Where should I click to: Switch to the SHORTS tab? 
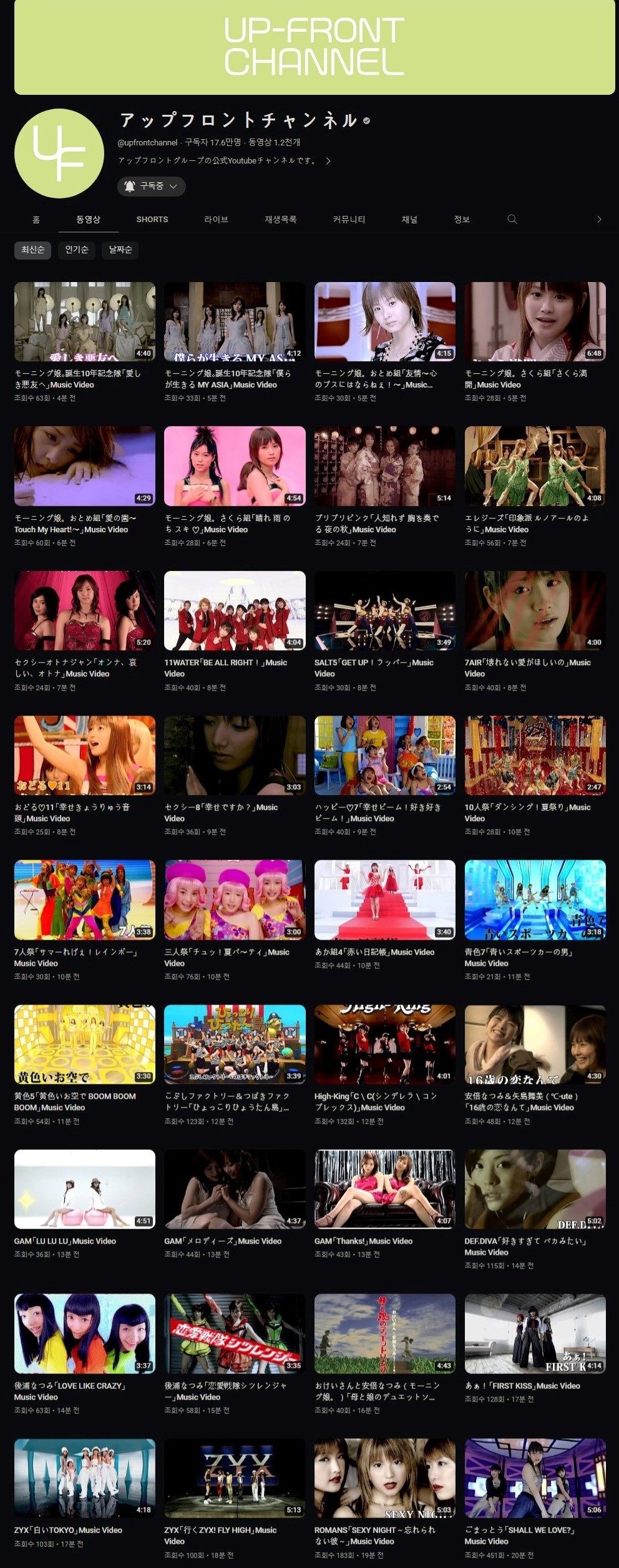coord(152,220)
